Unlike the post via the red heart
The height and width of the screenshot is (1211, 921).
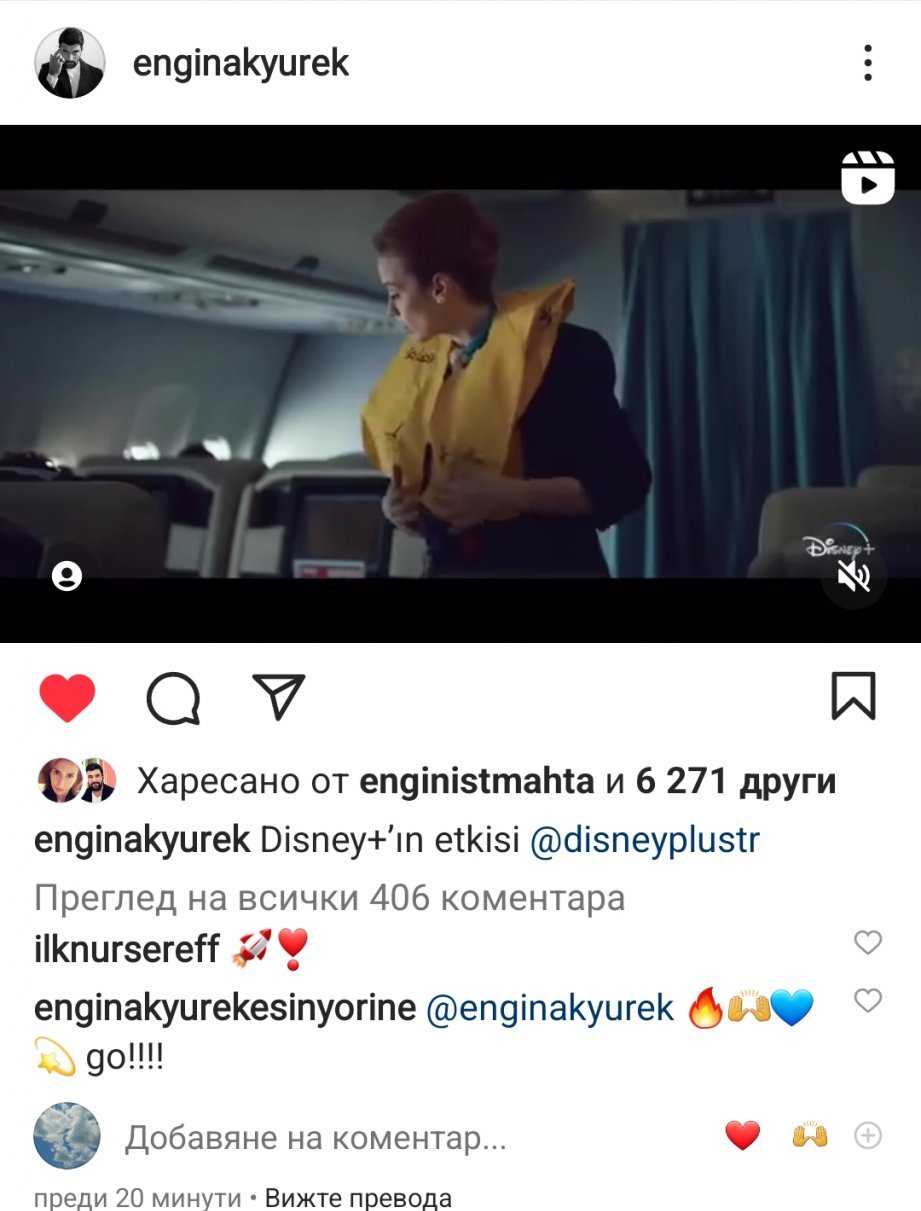(x=67, y=698)
